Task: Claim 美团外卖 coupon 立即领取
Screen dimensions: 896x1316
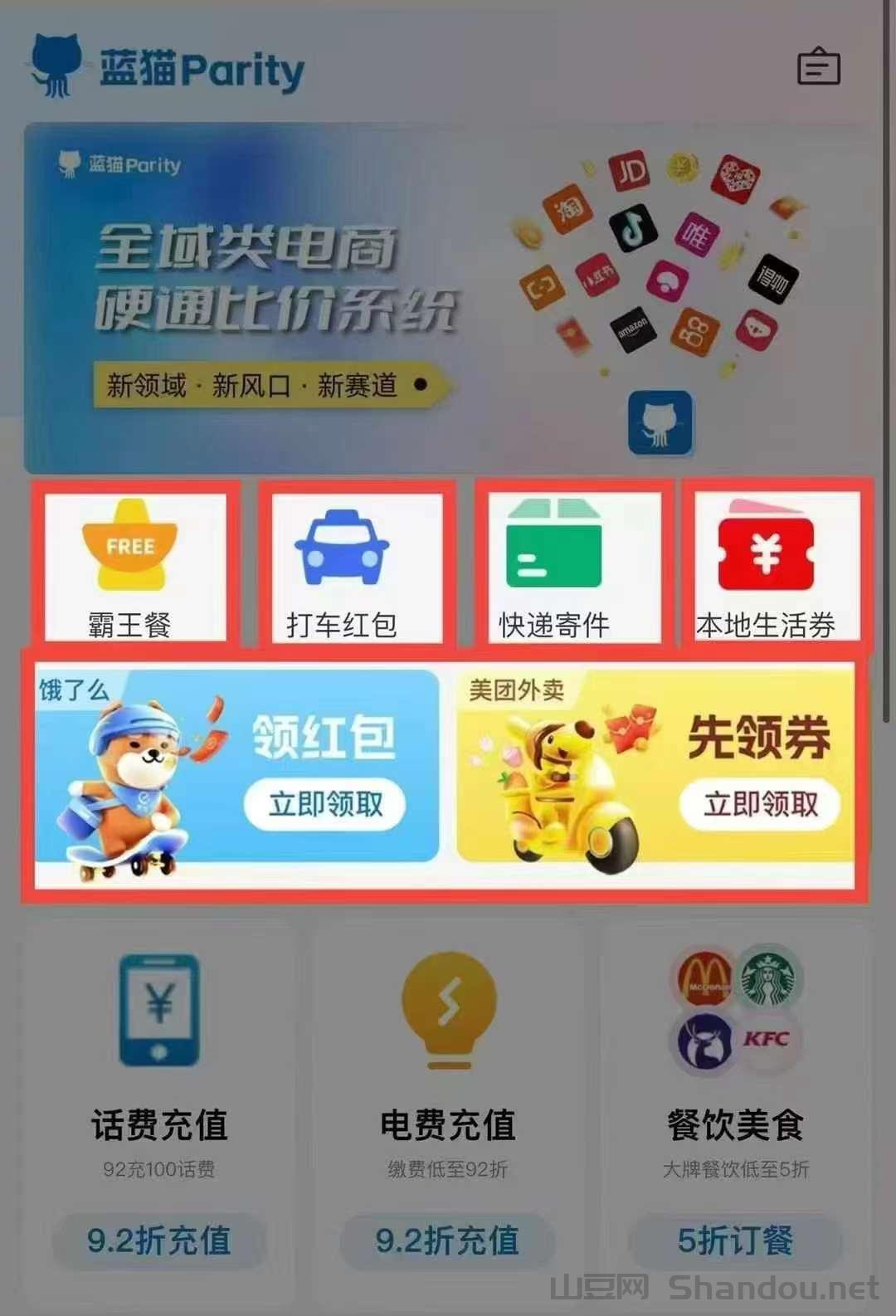Action: point(759,803)
